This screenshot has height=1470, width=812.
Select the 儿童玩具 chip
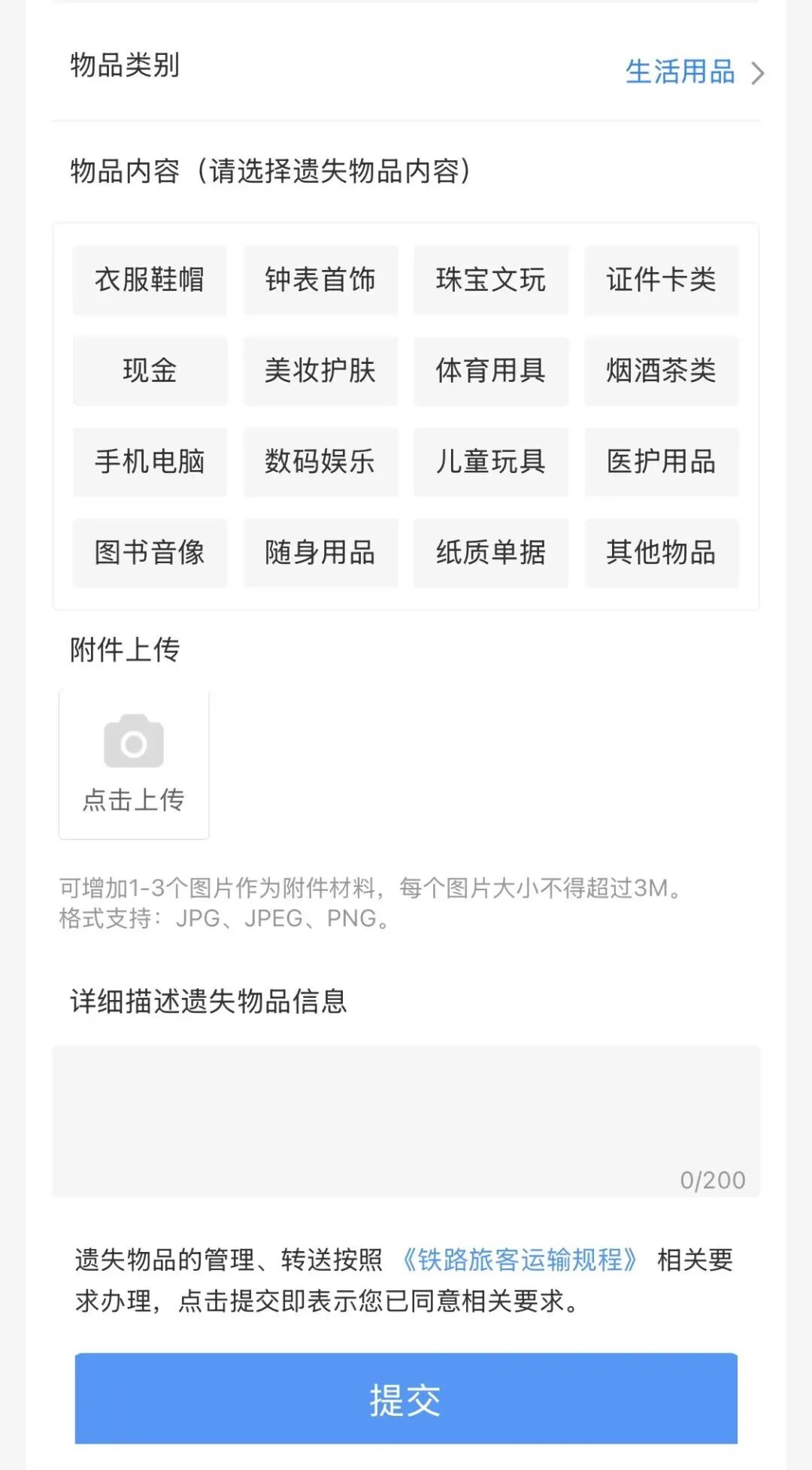point(491,462)
